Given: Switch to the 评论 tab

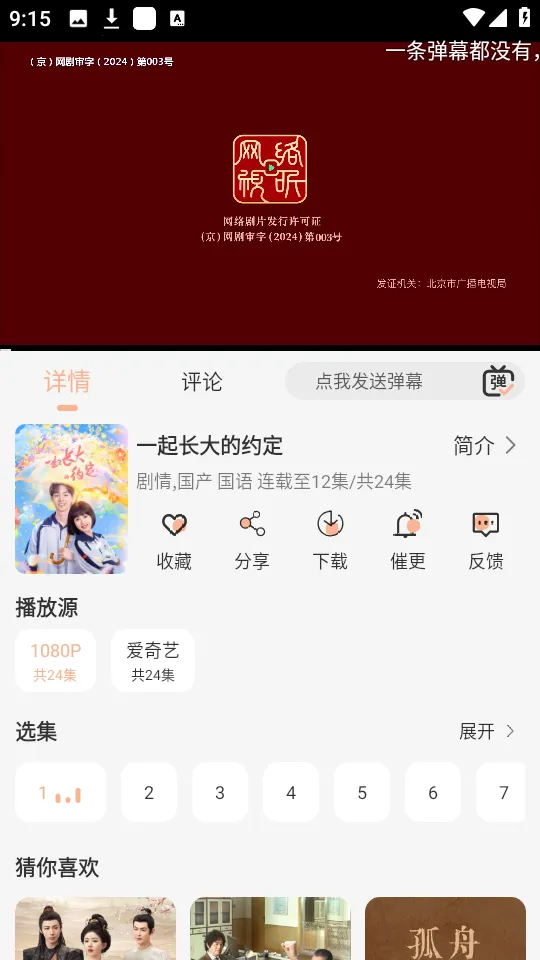Looking at the screenshot, I should coord(201,381).
